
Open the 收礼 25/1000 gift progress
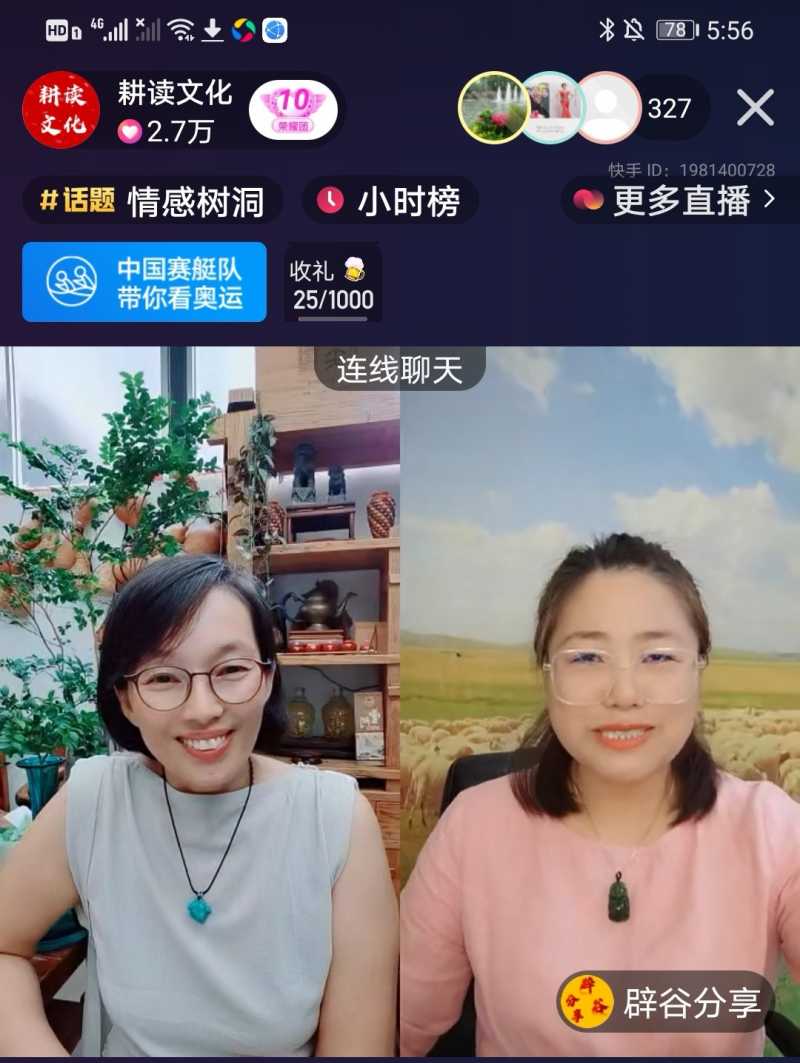332,284
